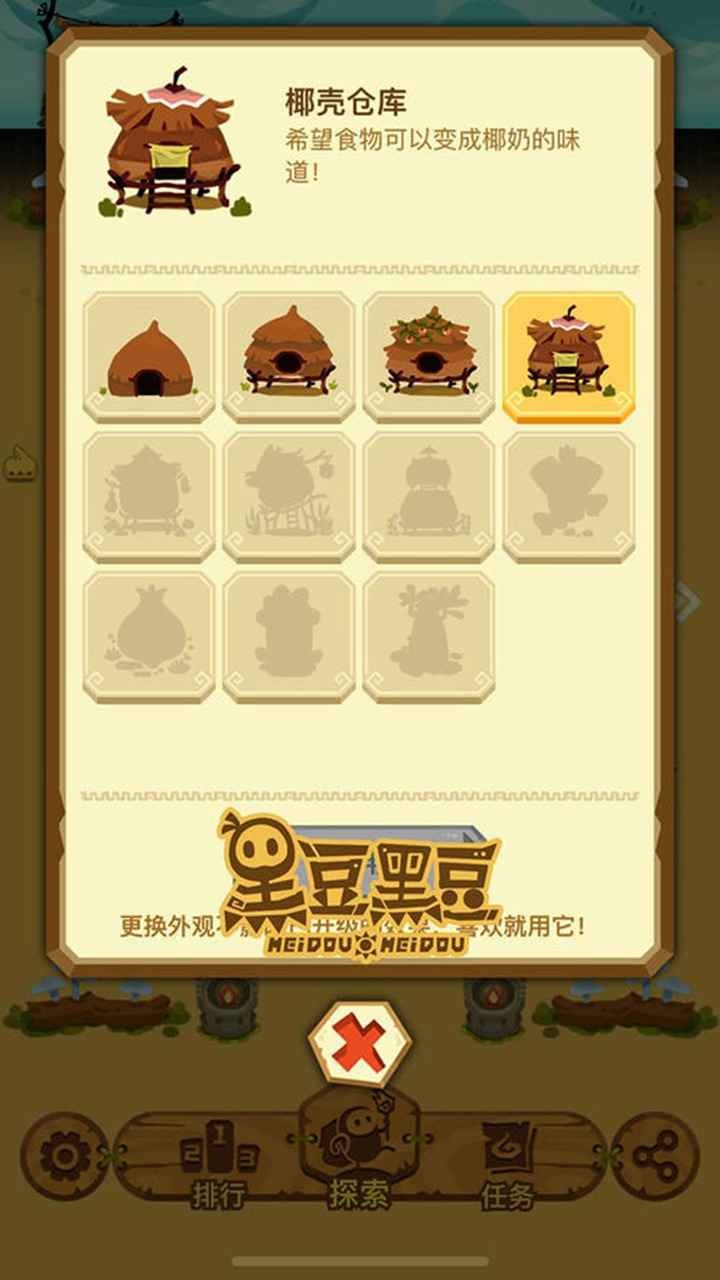Viewport: 720px width, 1280px height.
Task: Tap the golden highlighted coconut skin card
Action: click(x=570, y=355)
